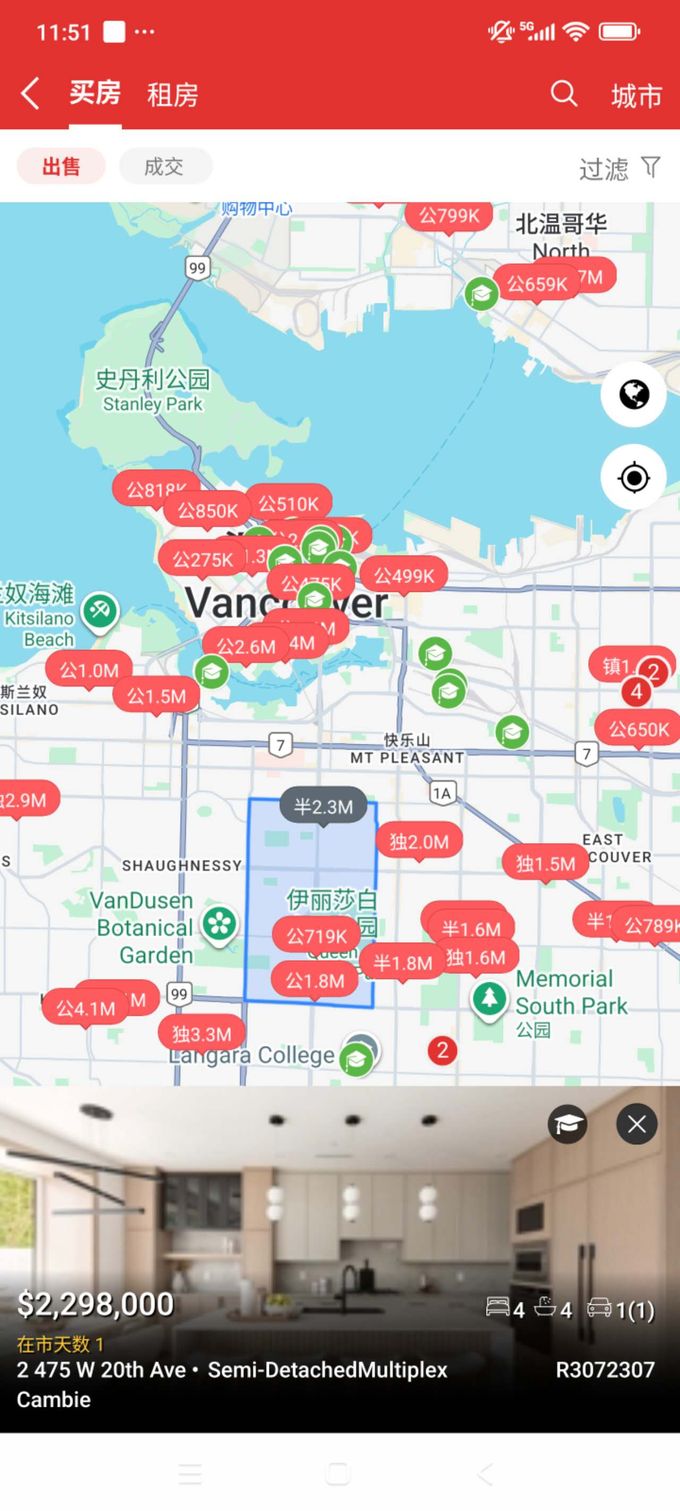
Task: Open the 城市 city selector
Action: [x=636, y=95]
